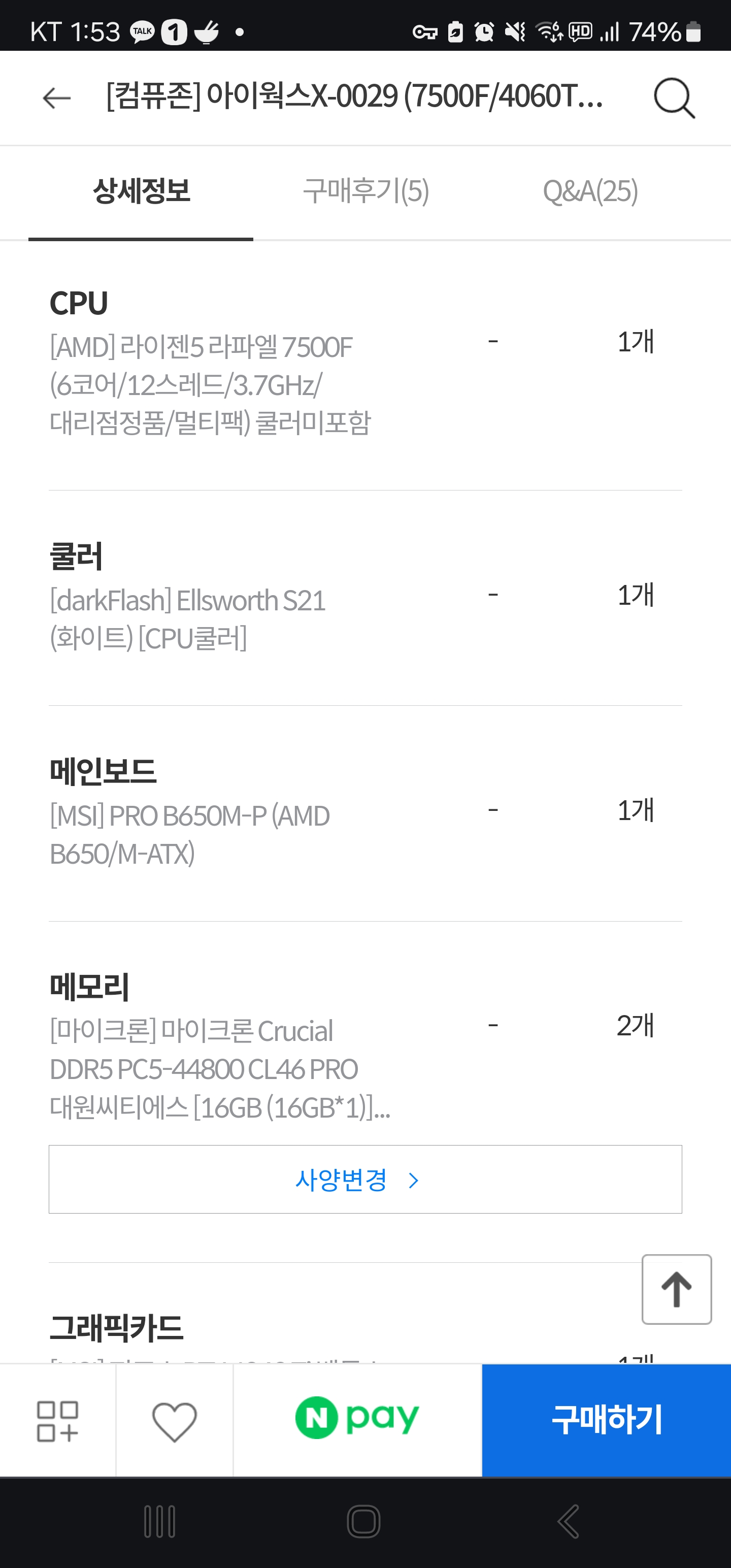Tap the blue 구매하기 button

click(x=606, y=1420)
